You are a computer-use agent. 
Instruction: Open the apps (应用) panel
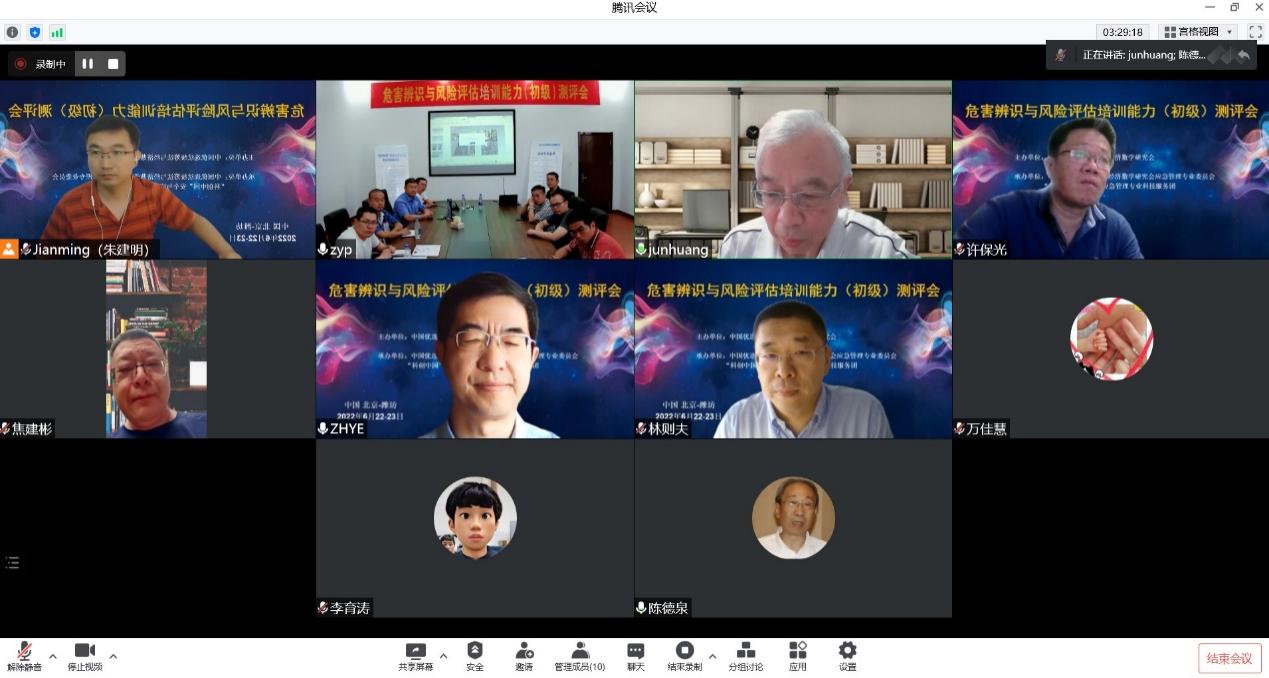797,655
